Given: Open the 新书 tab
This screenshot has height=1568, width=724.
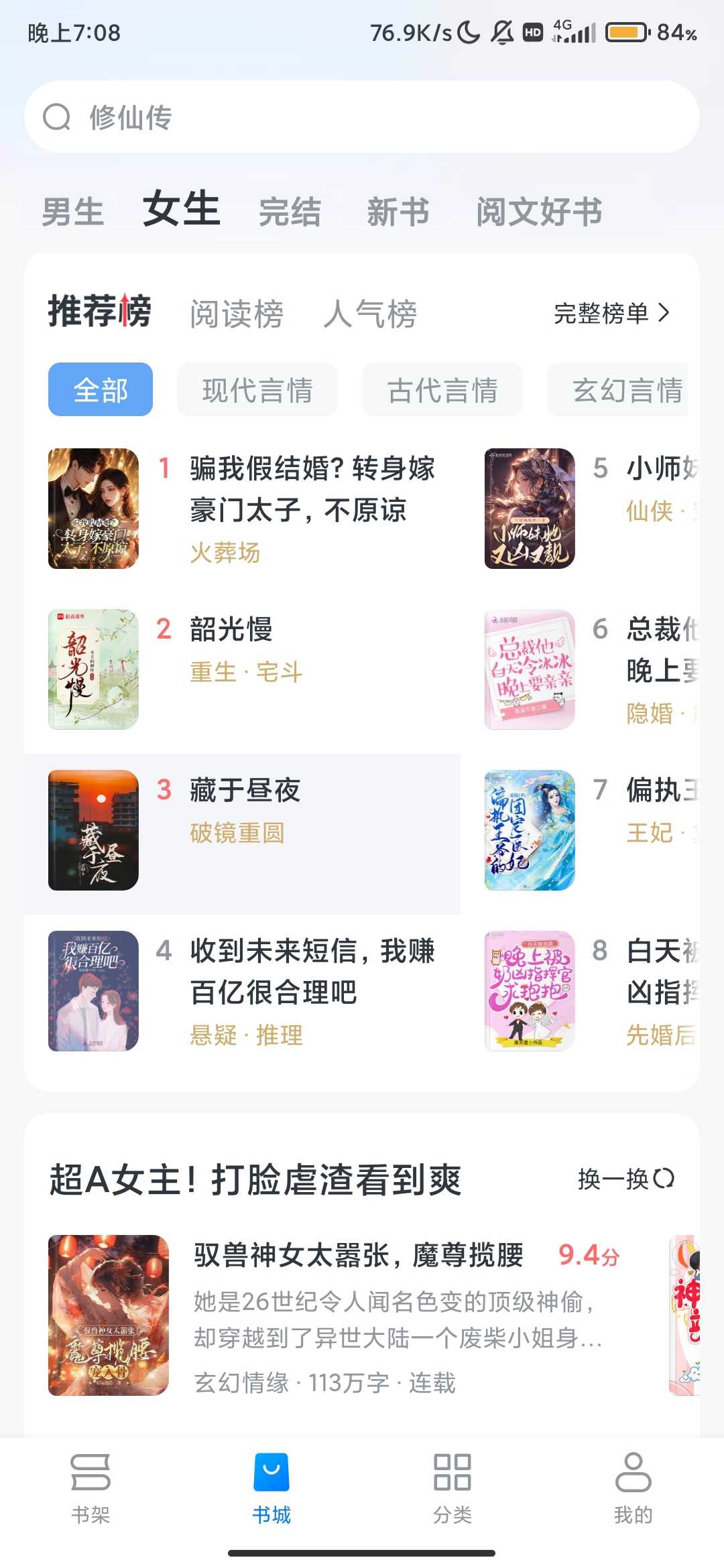Looking at the screenshot, I should 398,212.
